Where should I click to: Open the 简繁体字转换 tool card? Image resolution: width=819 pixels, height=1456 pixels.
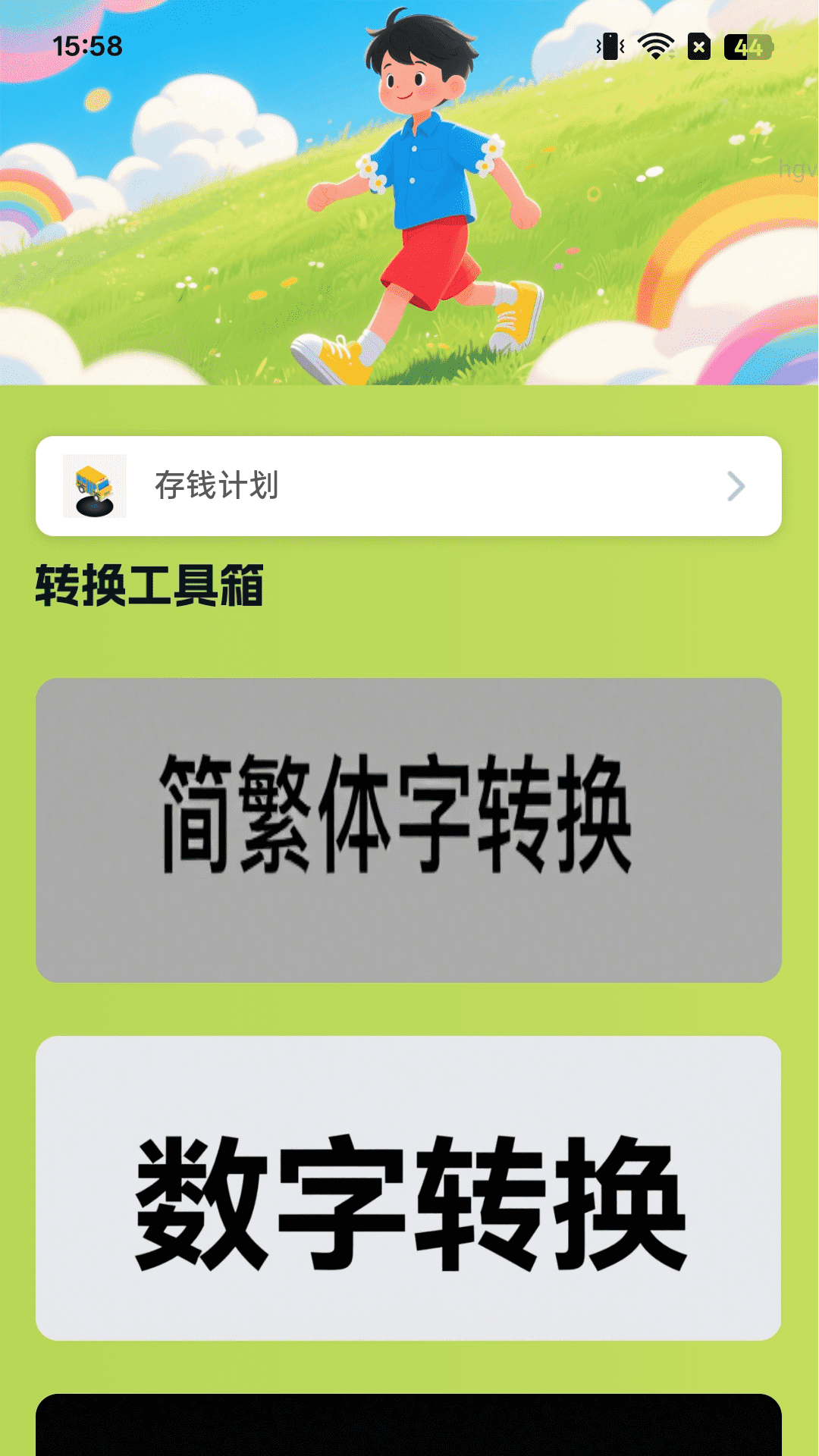pos(408,830)
